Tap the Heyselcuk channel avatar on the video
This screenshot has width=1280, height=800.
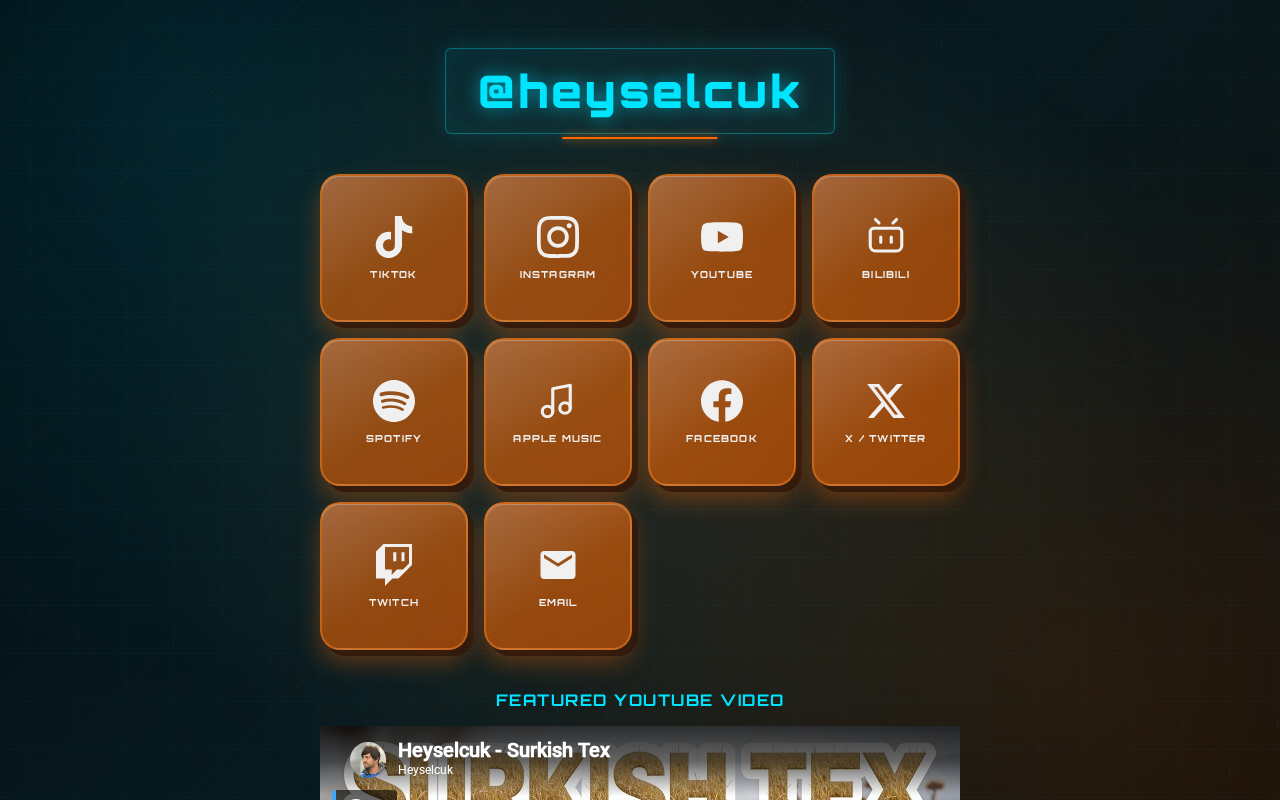pos(368,760)
